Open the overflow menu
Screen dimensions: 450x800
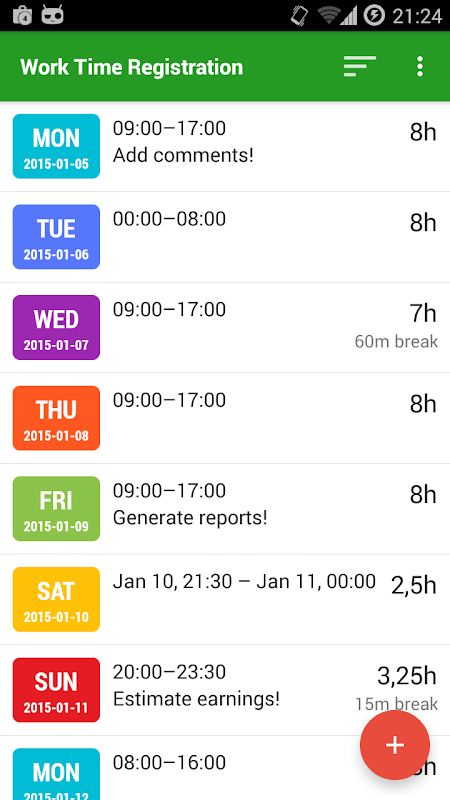[420, 67]
